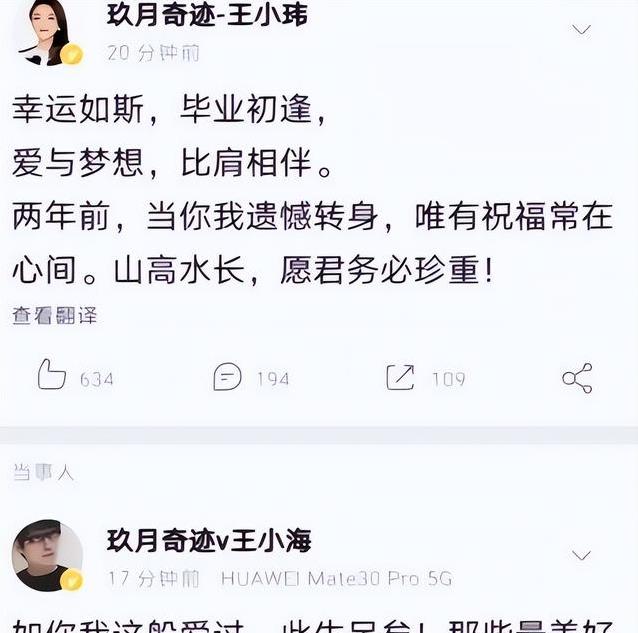Viewport: 638px width, 633px height.
Task: Expand the dropdown arrow on 王小海's post
Action: pos(581,555)
